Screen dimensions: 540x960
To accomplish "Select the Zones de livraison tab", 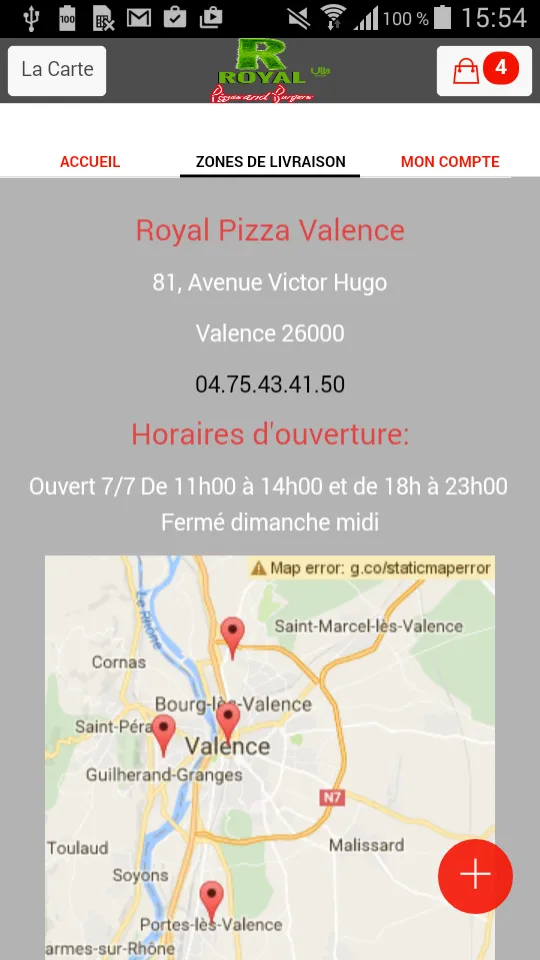I will [x=270, y=162].
